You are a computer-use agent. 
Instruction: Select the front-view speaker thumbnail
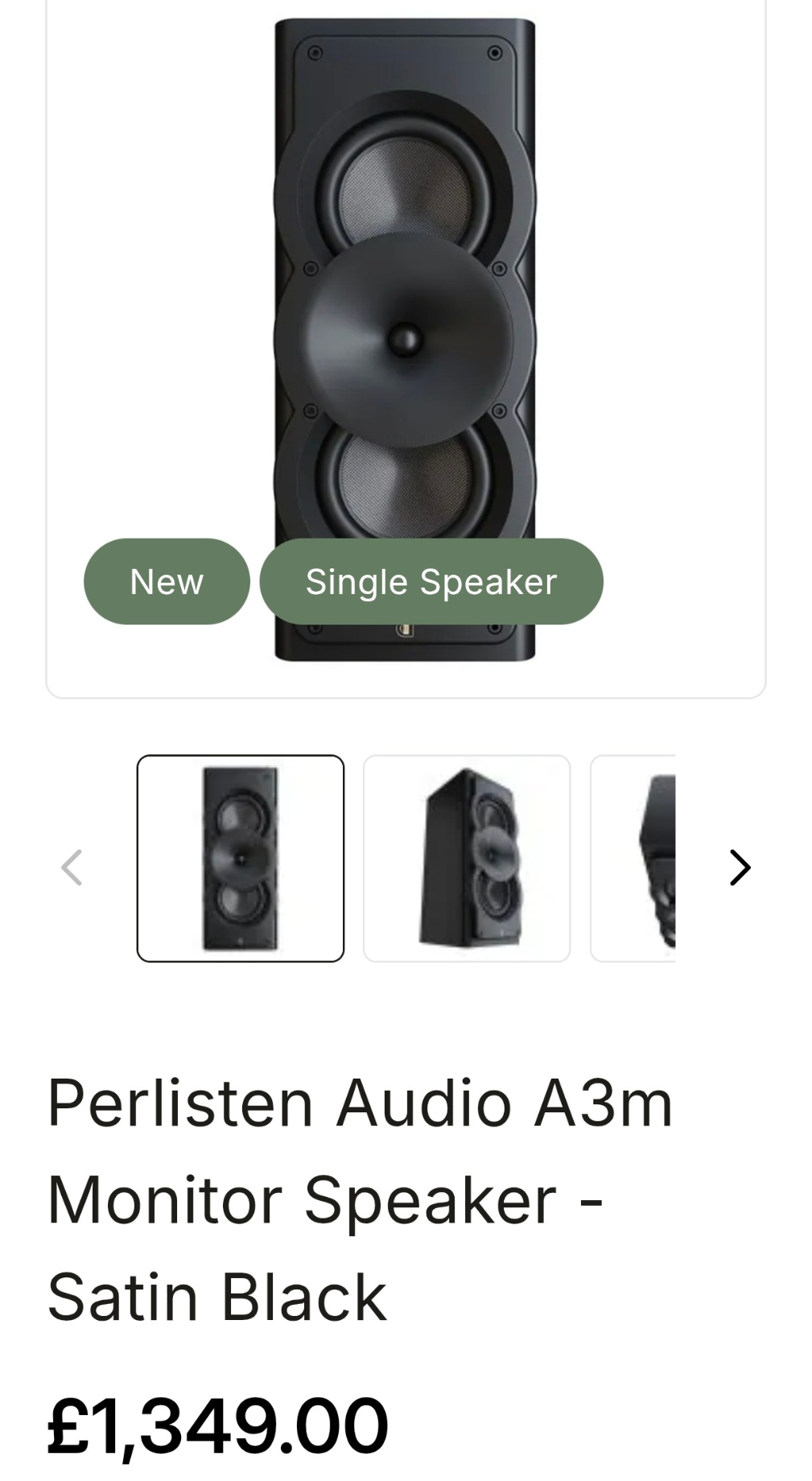click(241, 858)
